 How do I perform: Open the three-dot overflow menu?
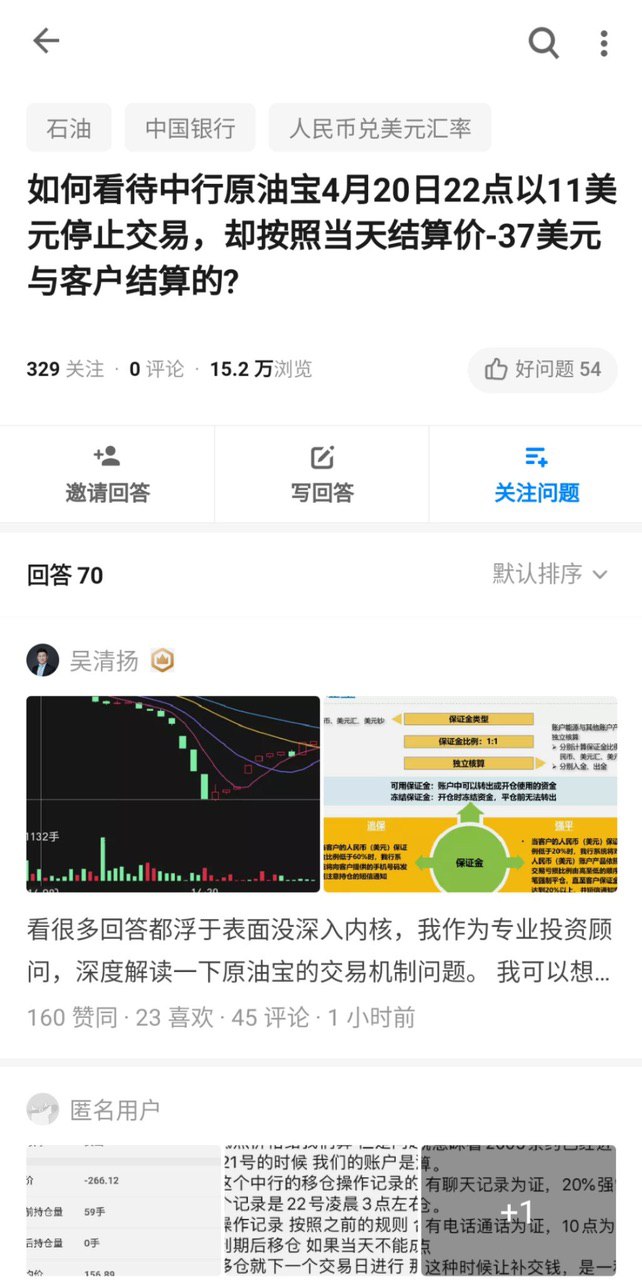603,43
